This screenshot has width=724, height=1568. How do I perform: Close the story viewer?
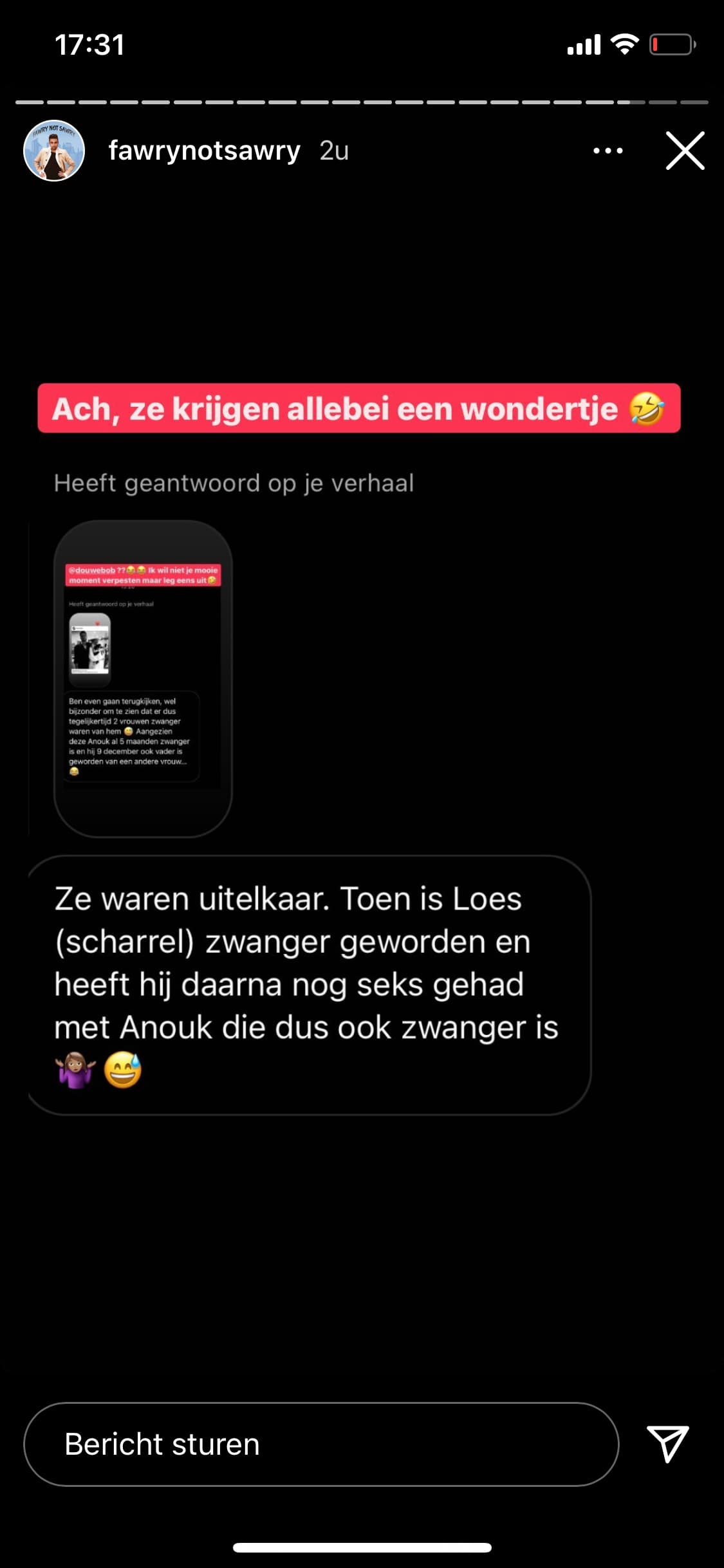tap(685, 151)
